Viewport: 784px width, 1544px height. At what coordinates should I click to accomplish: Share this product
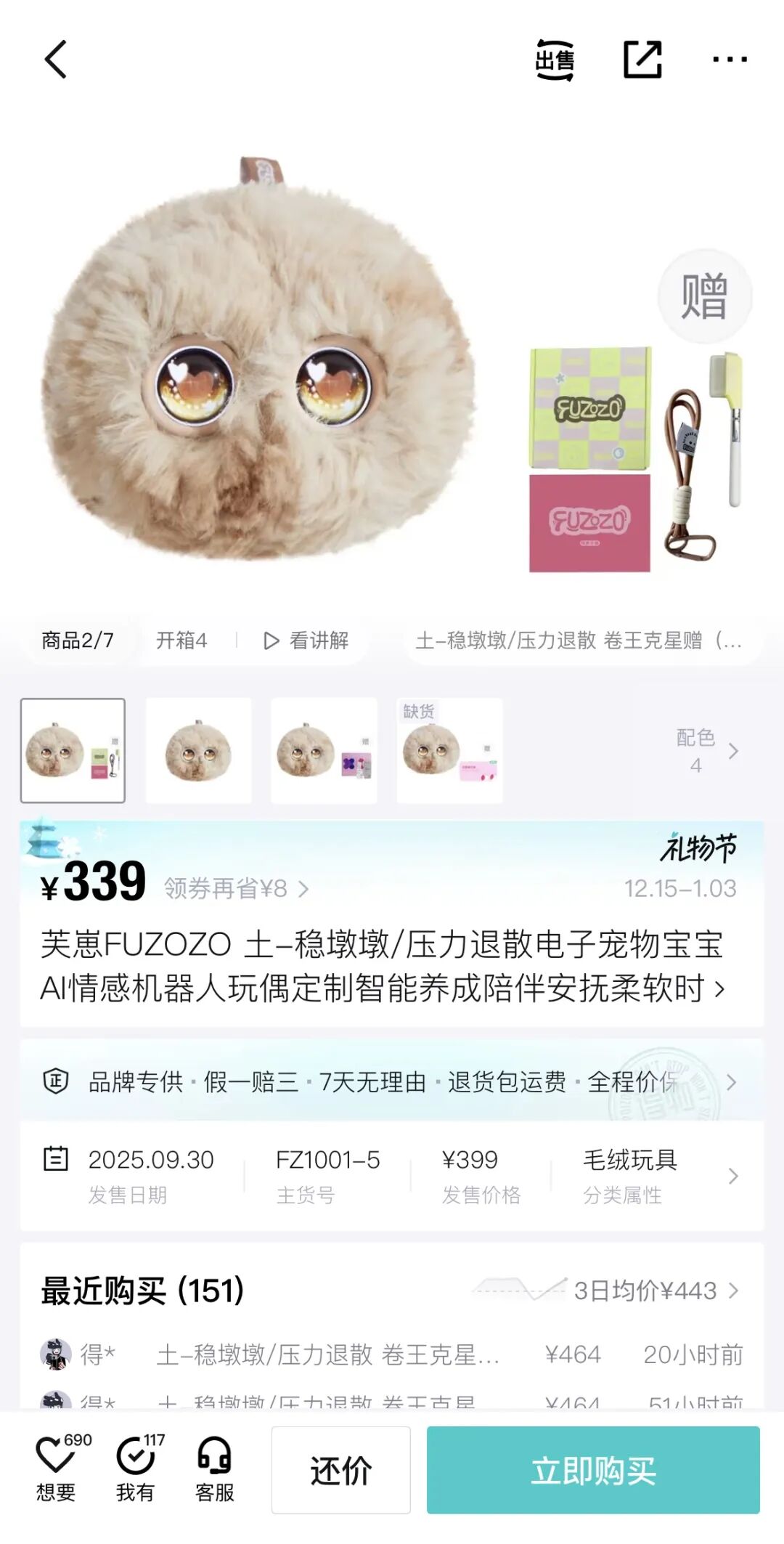[642, 60]
